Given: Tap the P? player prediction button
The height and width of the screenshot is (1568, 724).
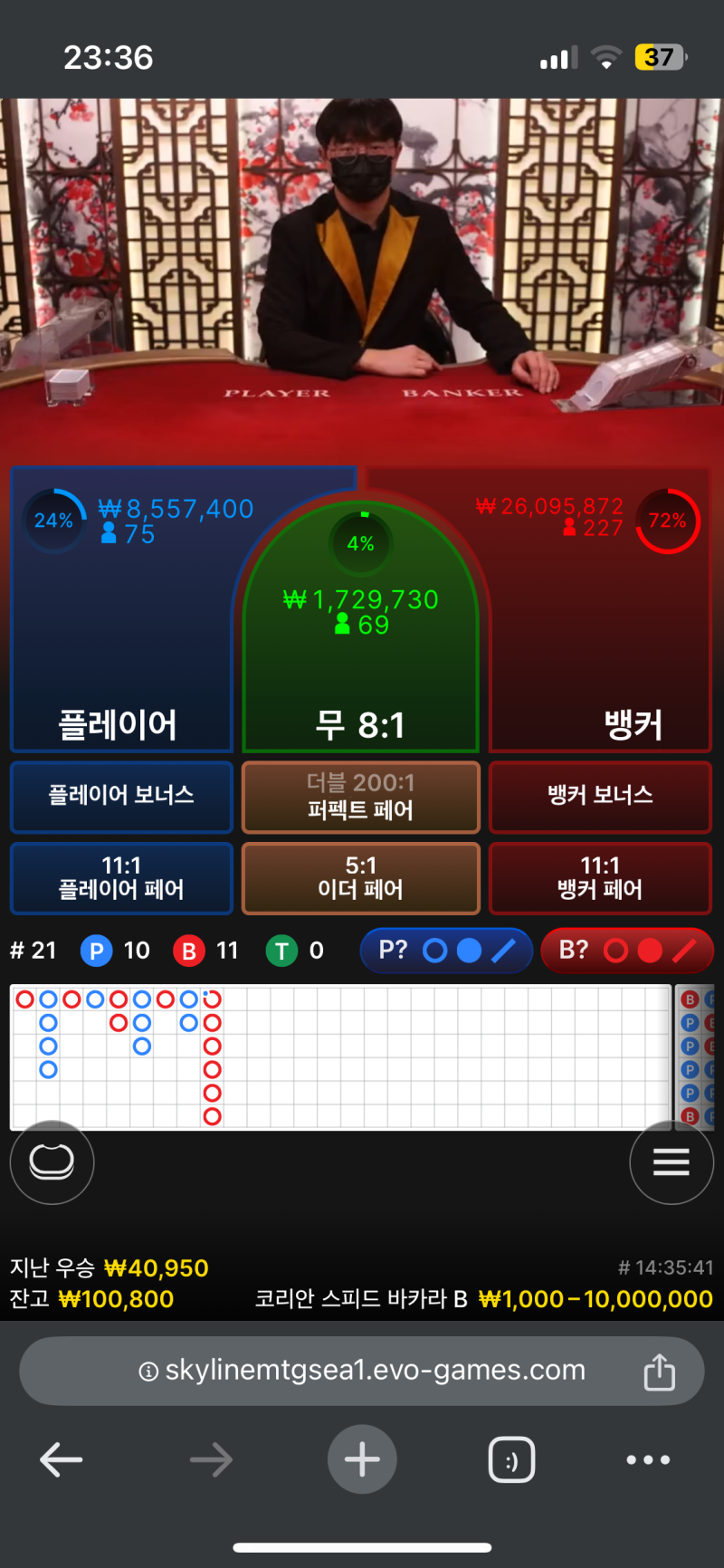Looking at the screenshot, I should 446,951.
